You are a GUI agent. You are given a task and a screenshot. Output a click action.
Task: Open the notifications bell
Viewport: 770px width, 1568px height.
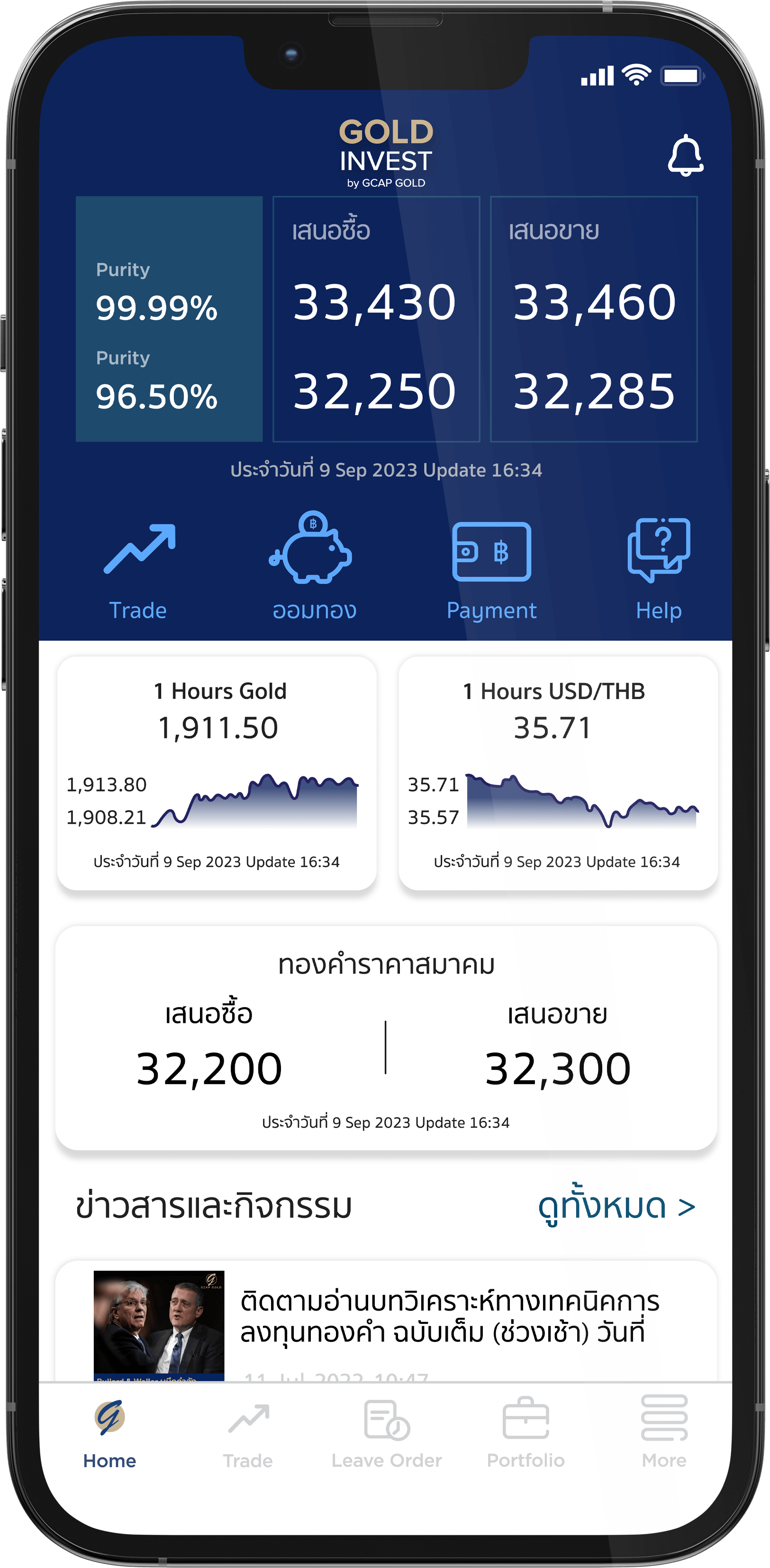pos(685,156)
